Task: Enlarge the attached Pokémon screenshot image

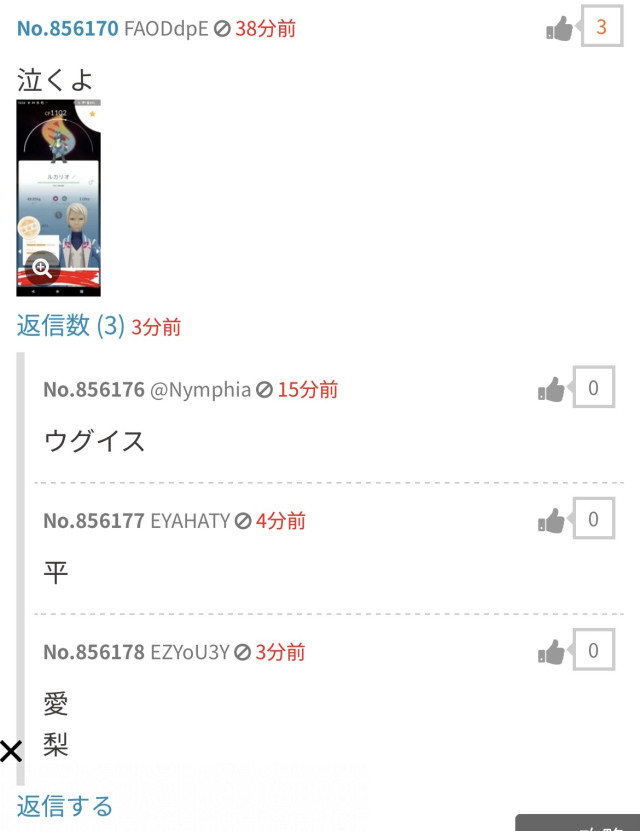Action: click(x=43, y=267)
